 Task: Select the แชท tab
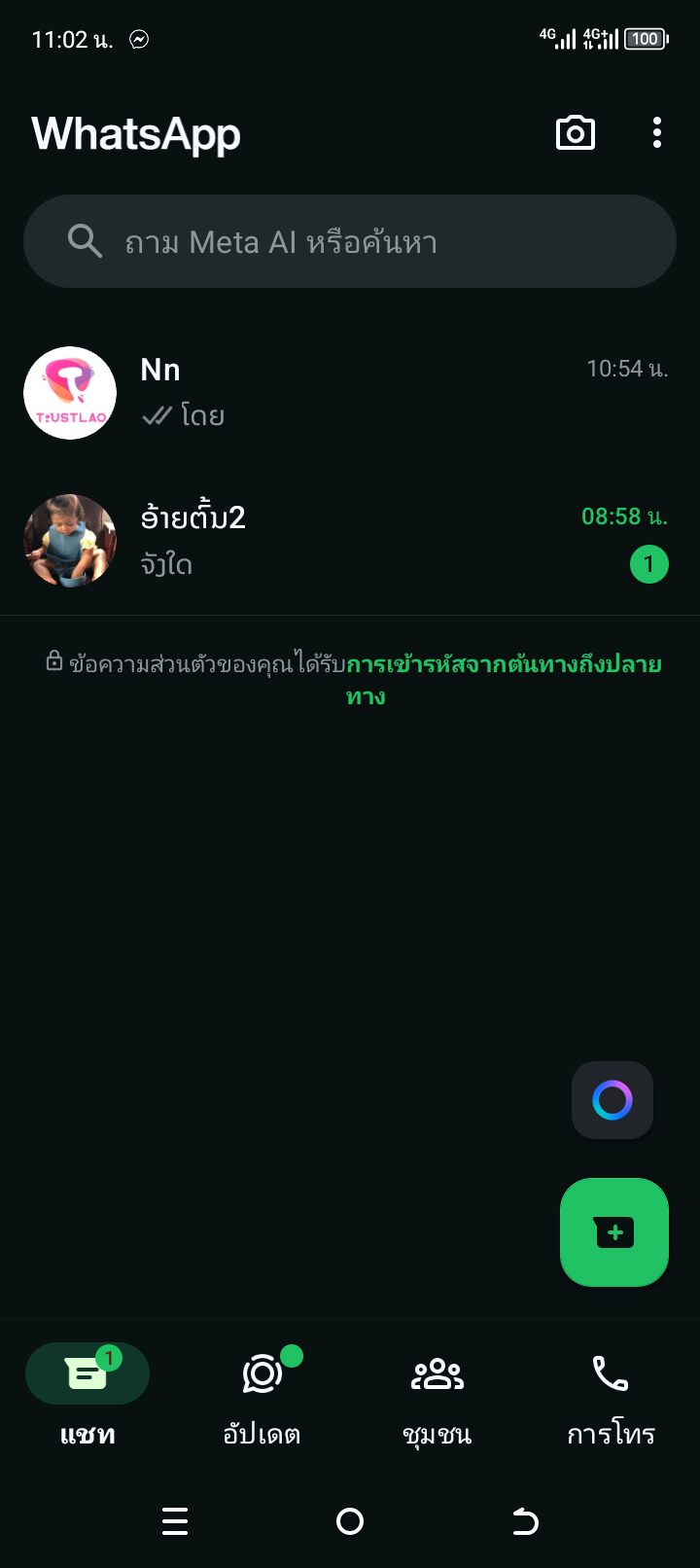(87, 1393)
